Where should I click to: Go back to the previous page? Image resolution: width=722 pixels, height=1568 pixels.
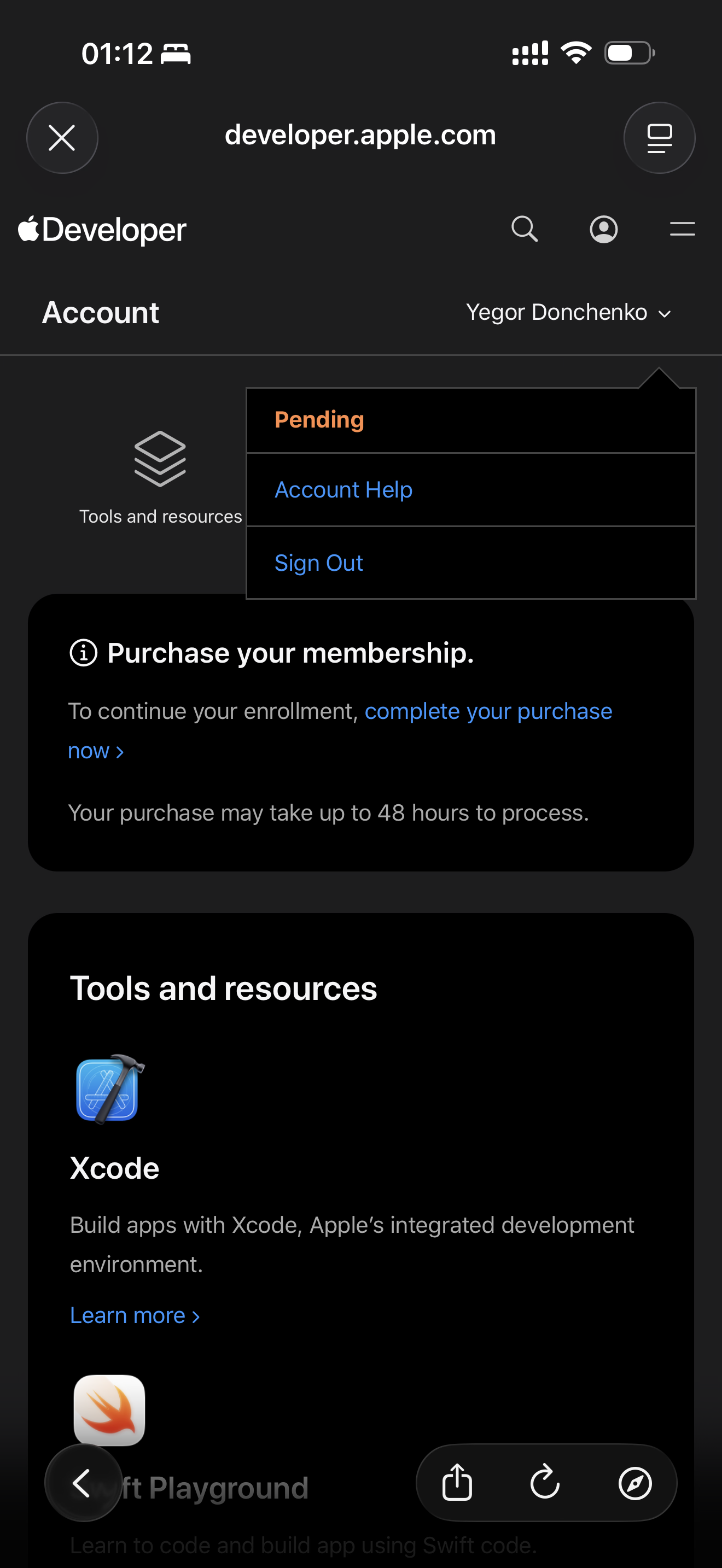click(83, 1483)
